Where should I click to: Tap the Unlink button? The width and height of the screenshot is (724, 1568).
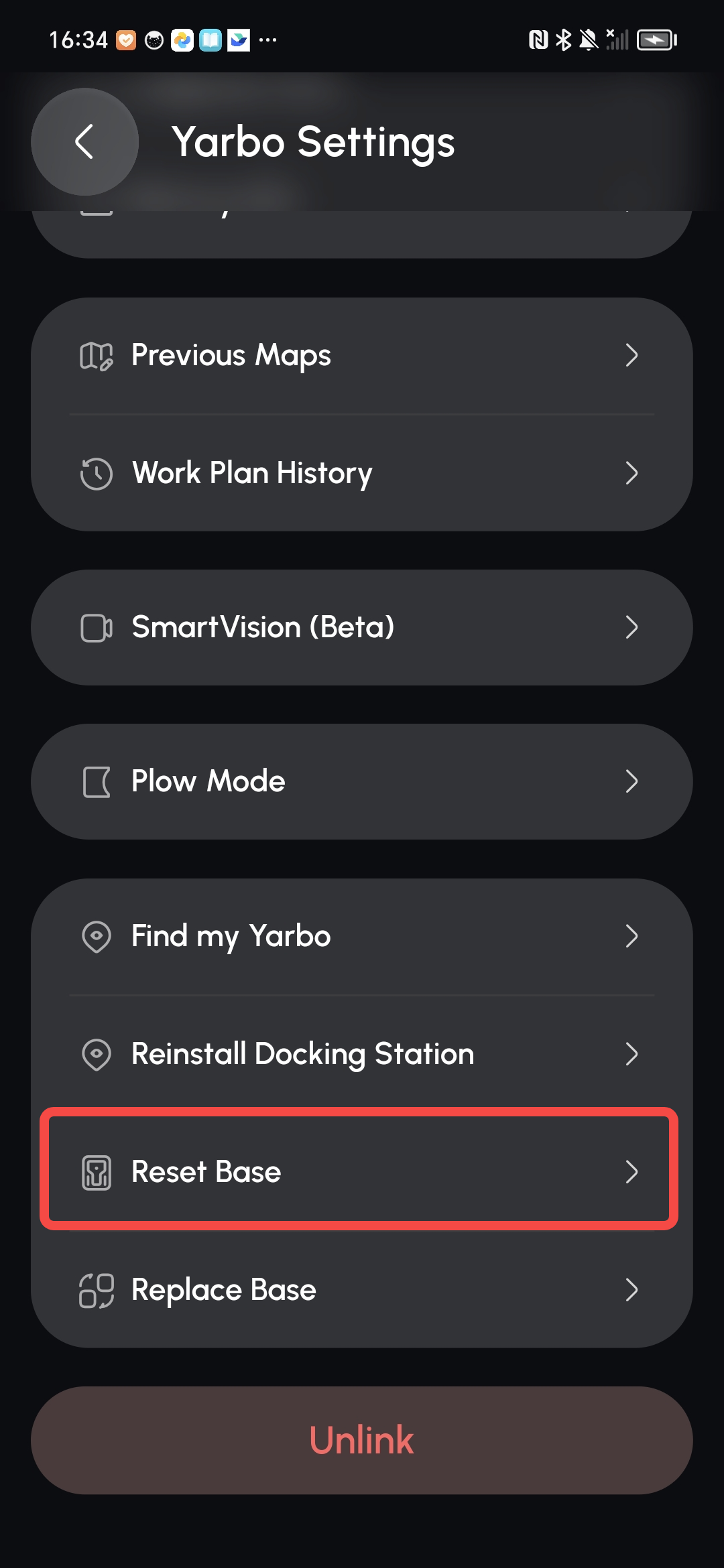click(x=362, y=1441)
